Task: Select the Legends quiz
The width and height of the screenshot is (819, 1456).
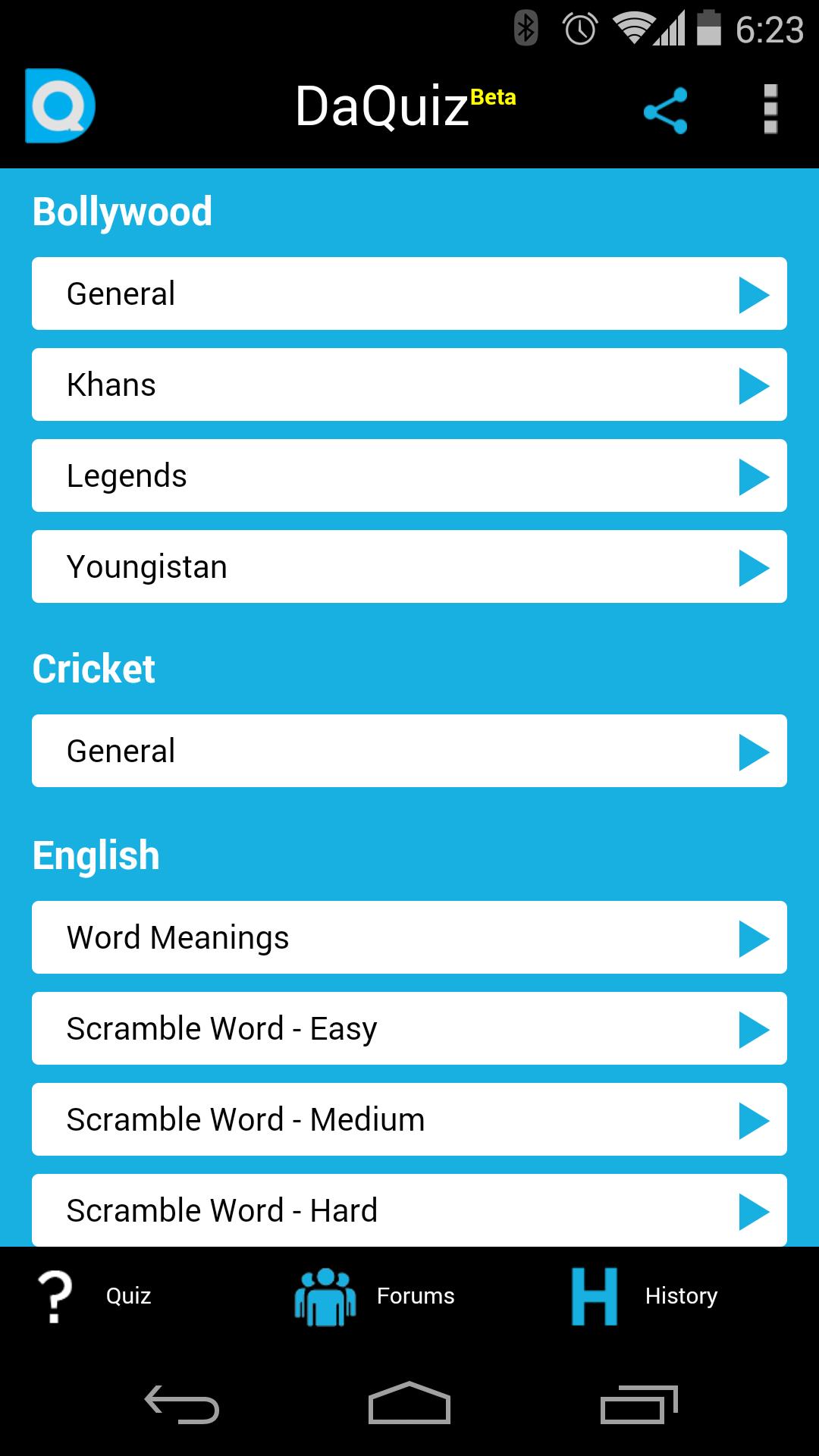Action: [x=409, y=475]
